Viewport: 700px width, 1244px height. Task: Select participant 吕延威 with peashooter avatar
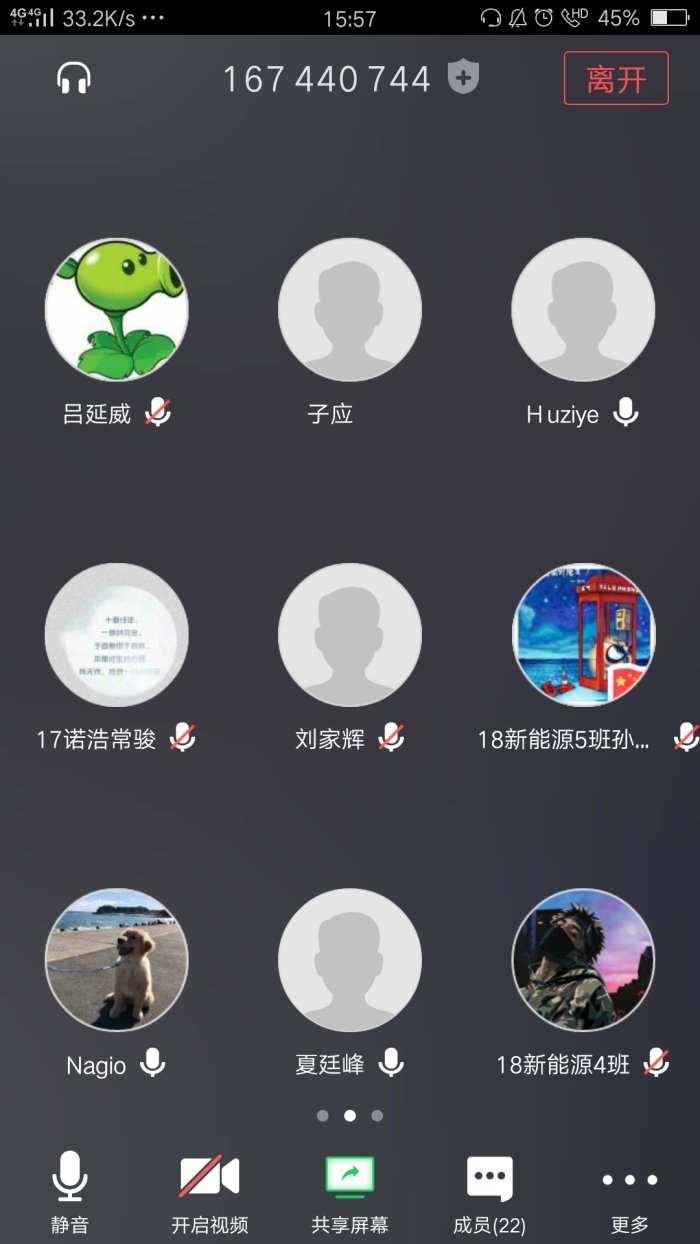point(117,310)
